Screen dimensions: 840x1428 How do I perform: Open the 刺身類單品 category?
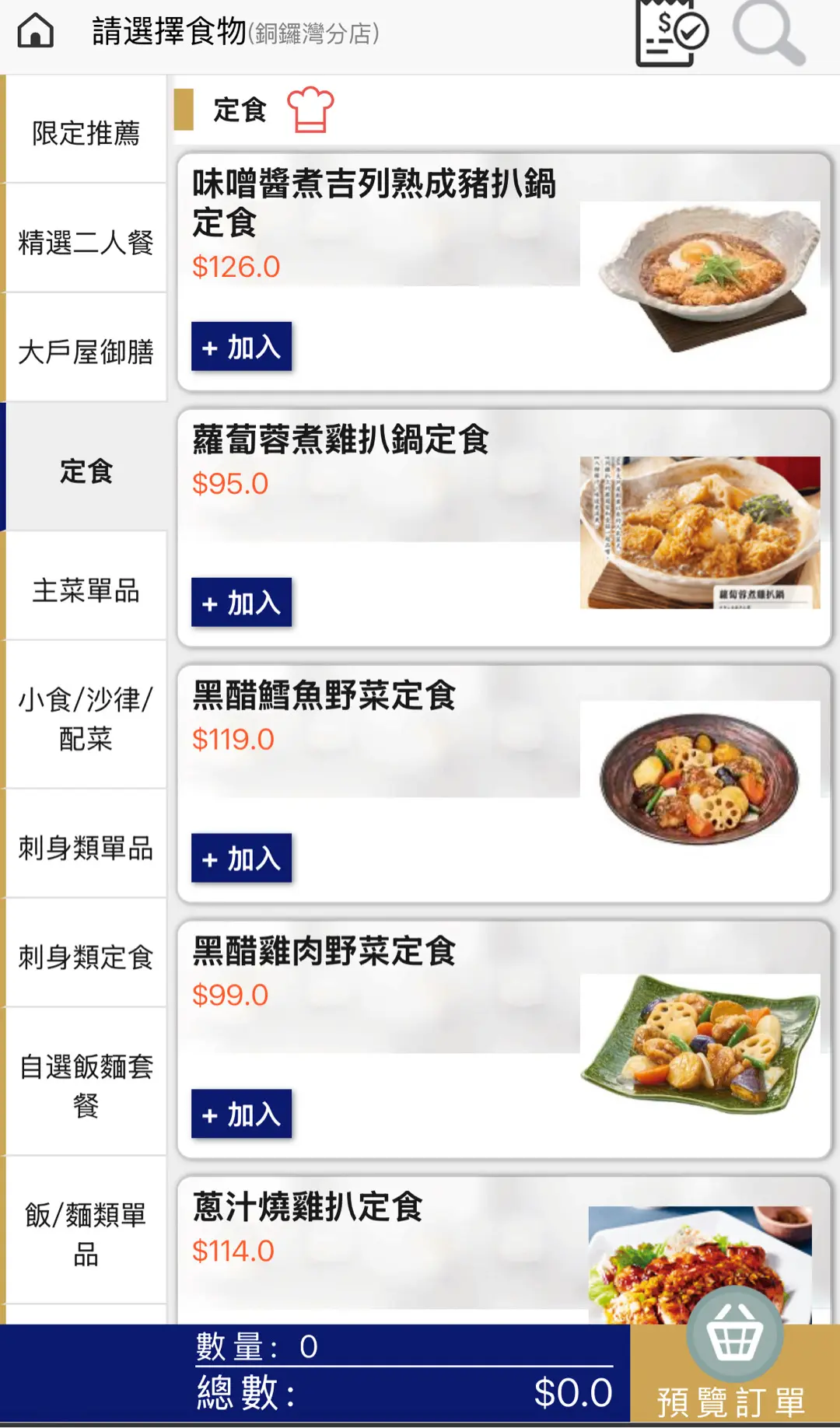(86, 847)
